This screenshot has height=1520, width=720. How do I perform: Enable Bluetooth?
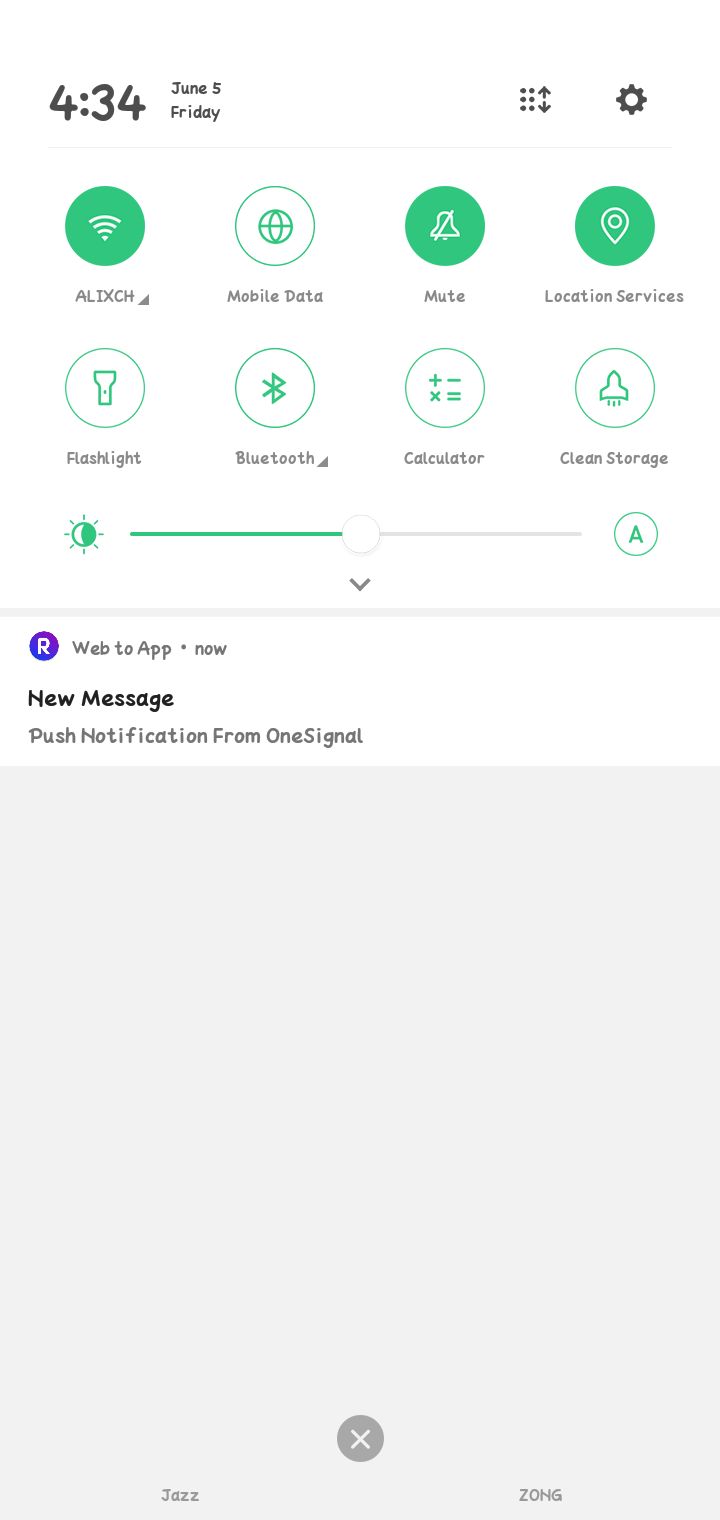pyautogui.click(x=275, y=388)
